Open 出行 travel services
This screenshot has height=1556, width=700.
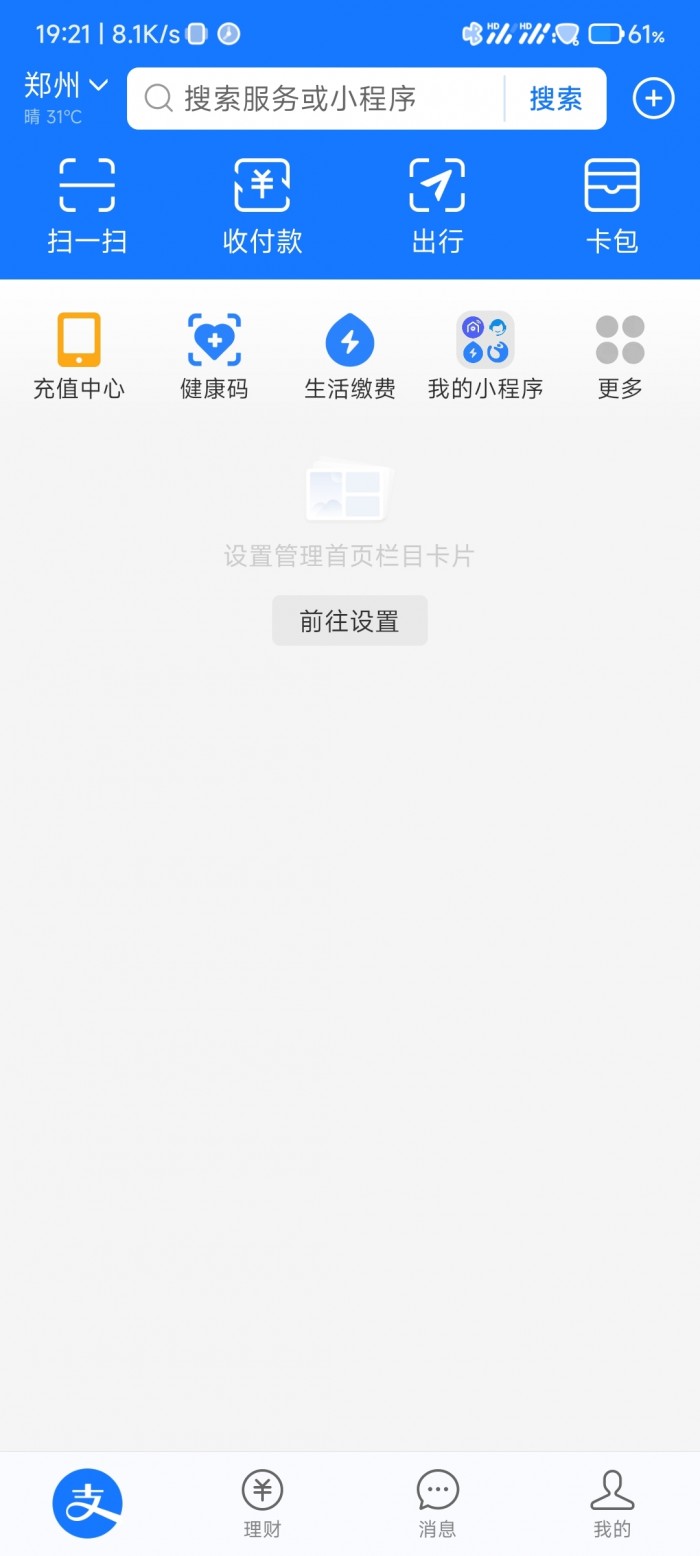click(x=437, y=206)
